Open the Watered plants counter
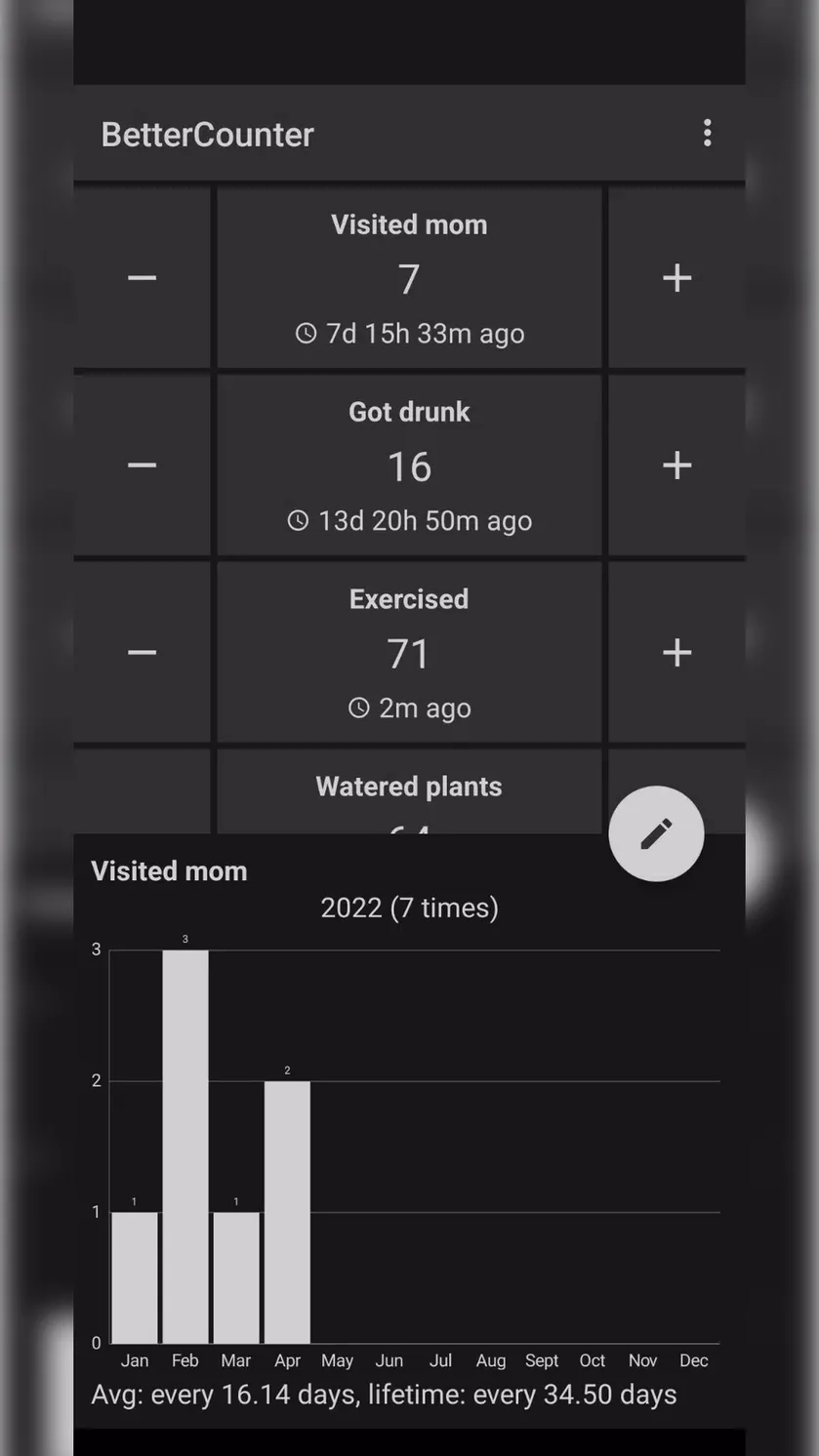The height and width of the screenshot is (1456, 819). 409,791
